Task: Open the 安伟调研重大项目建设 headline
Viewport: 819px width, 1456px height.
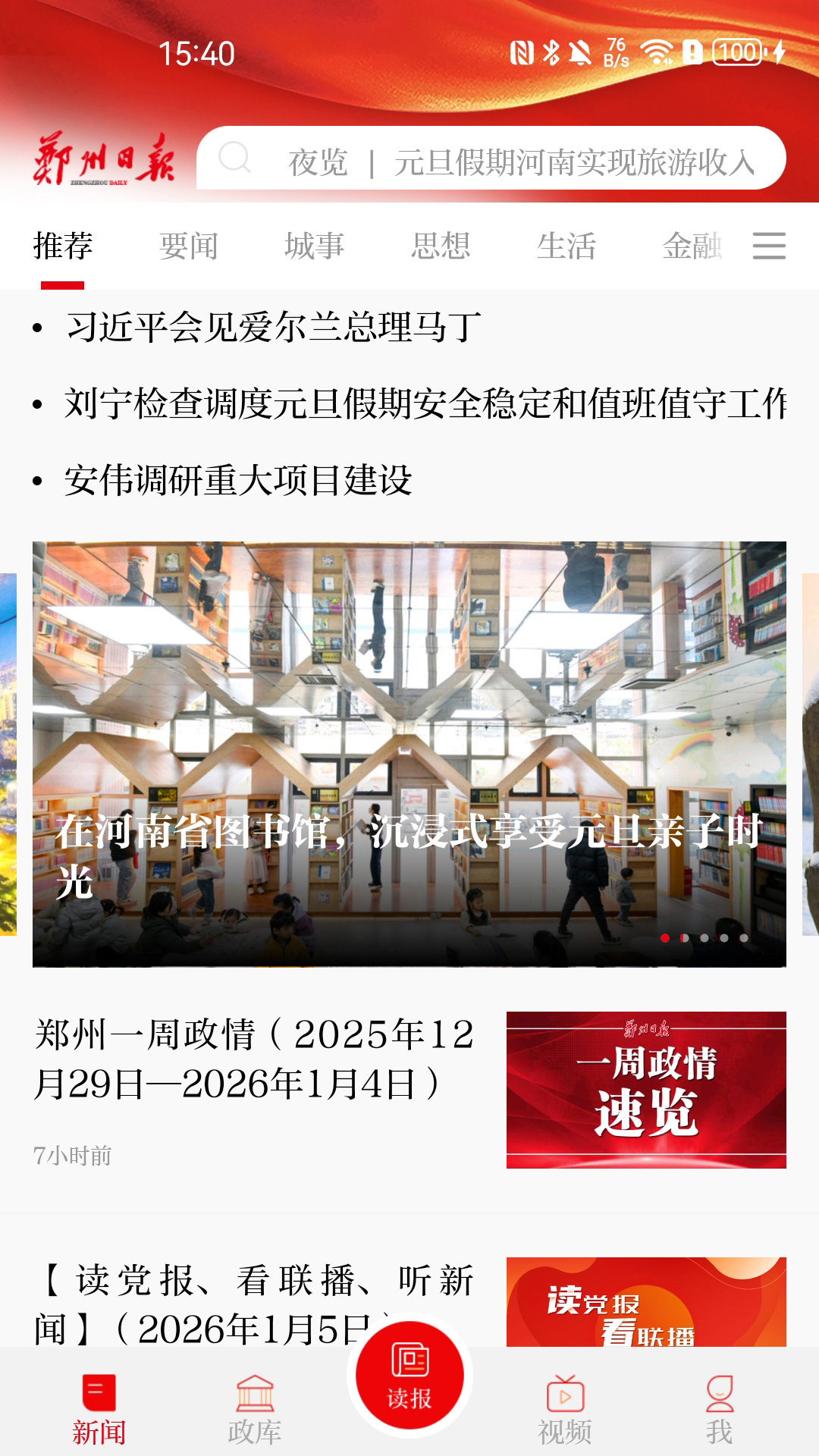Action: coord(239,478)
